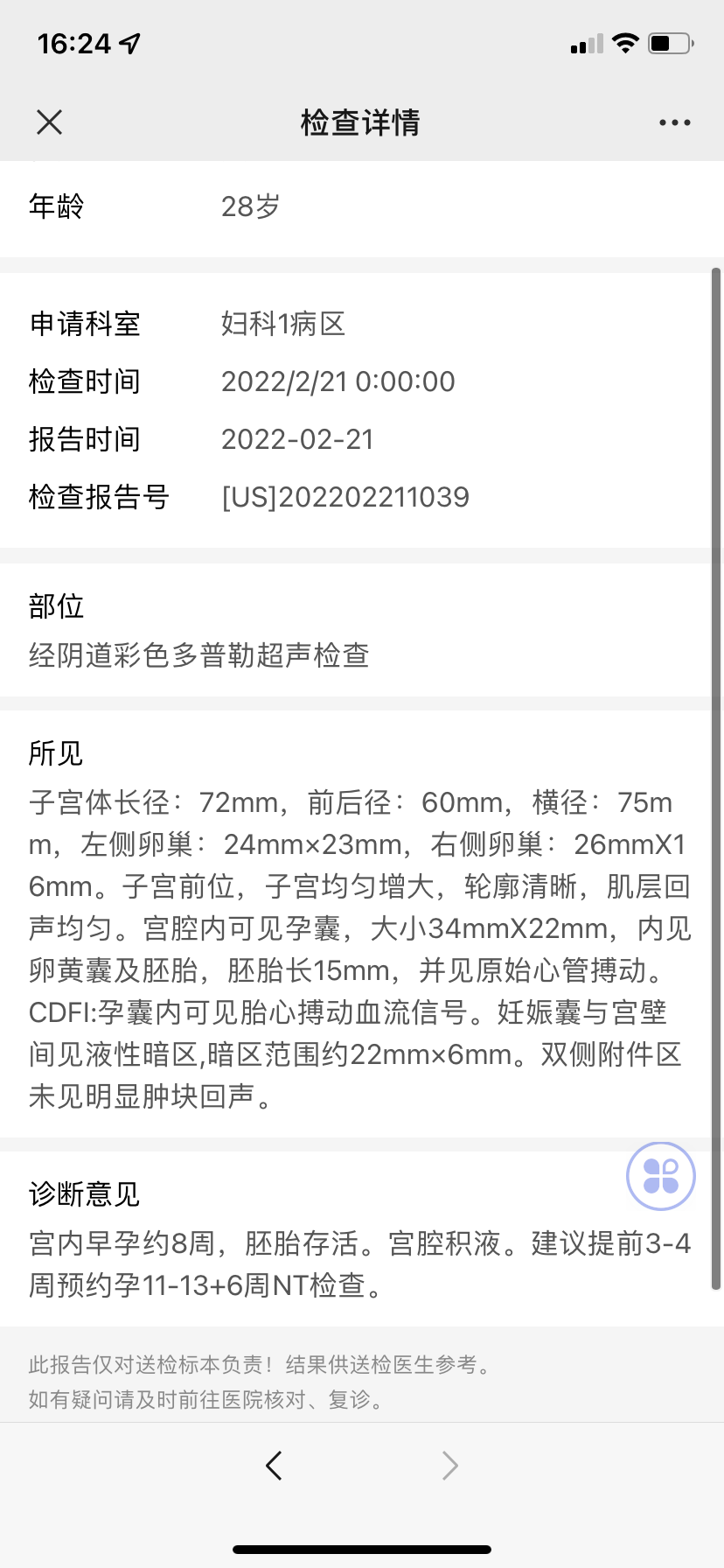Tap the floating four-dot shortcut button

pyautogui.click(x=661, y=1176)
